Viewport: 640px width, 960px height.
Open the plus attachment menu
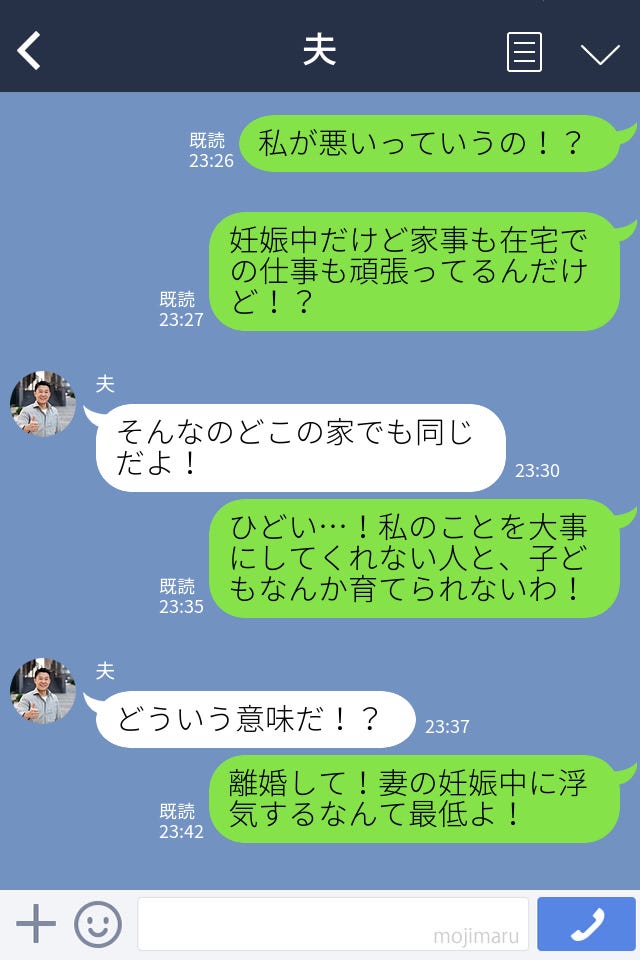tap(36, 924)
